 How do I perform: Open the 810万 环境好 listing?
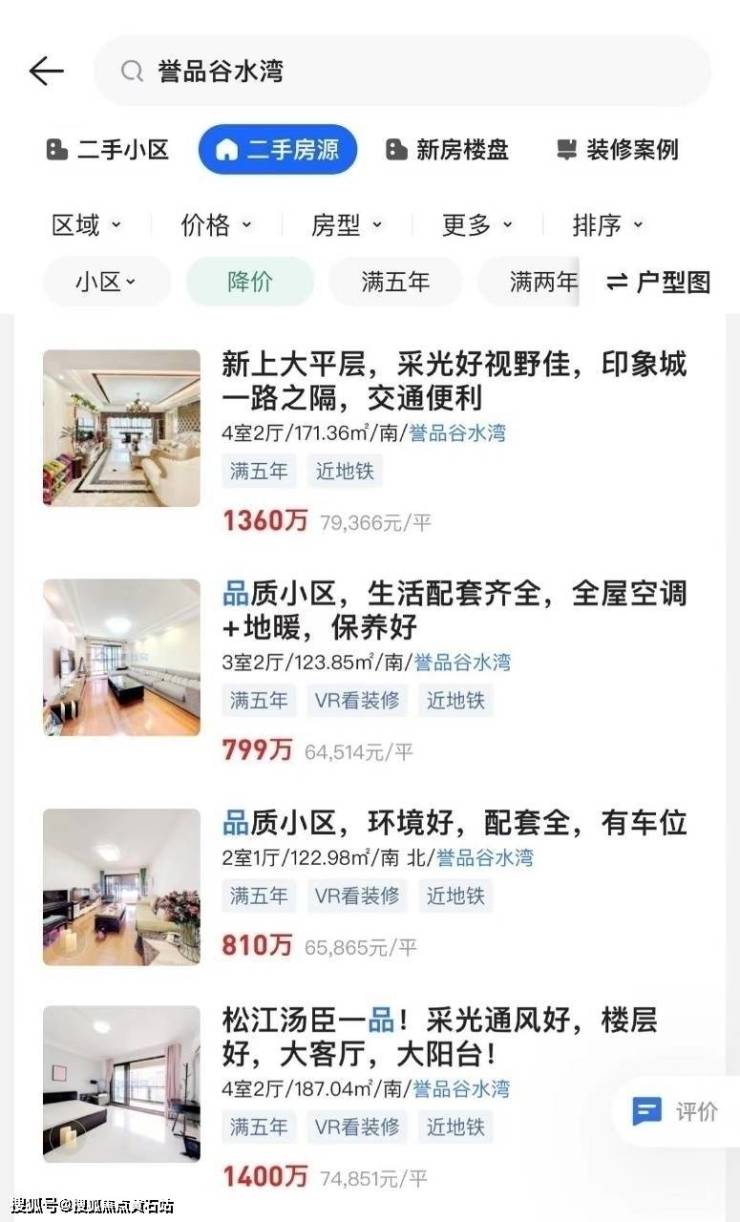(454, 823)
